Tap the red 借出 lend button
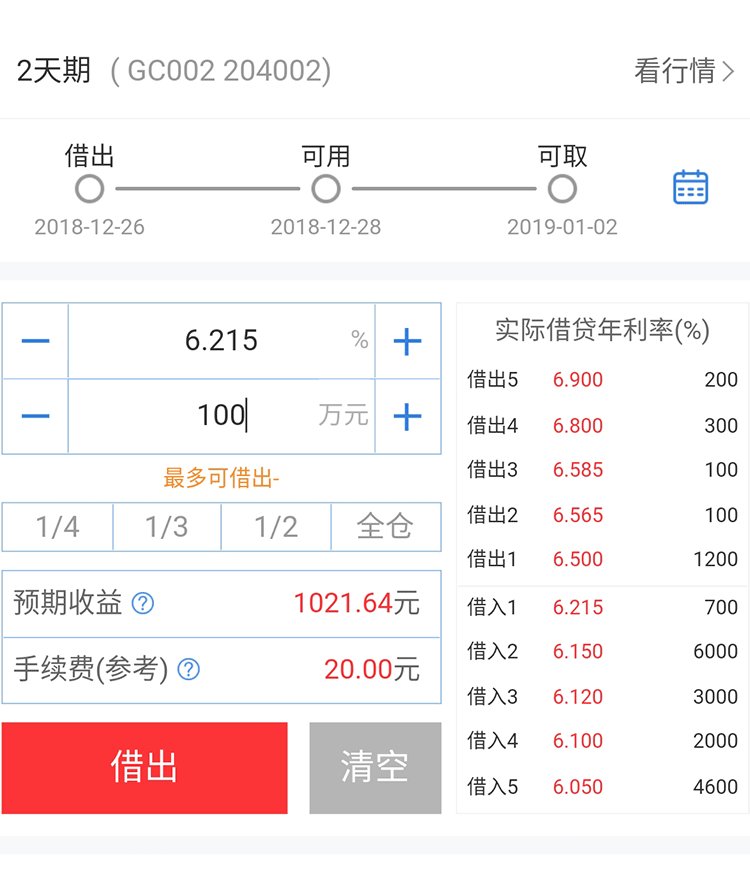 144,767
